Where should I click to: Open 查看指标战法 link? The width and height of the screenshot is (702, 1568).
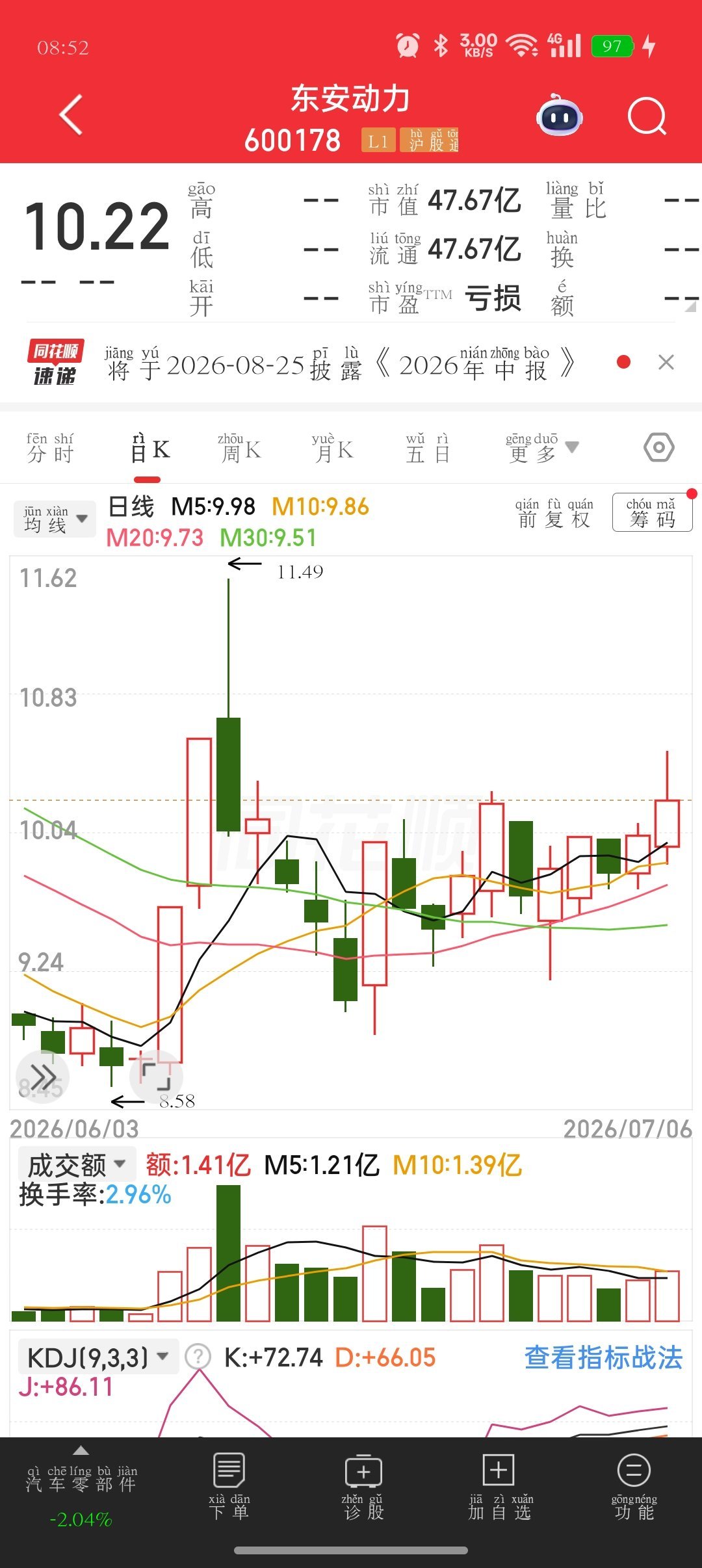603,1357
